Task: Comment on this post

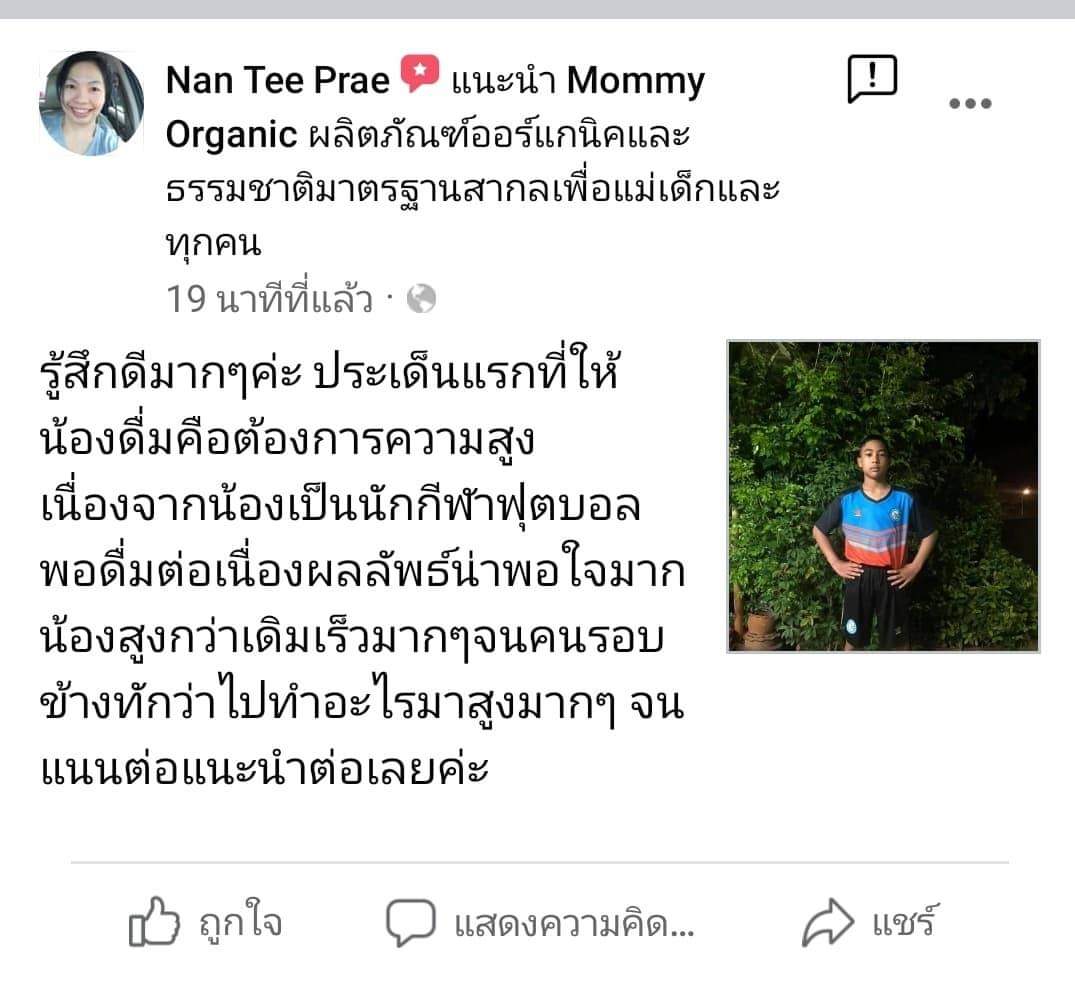Action: (540, 923)
